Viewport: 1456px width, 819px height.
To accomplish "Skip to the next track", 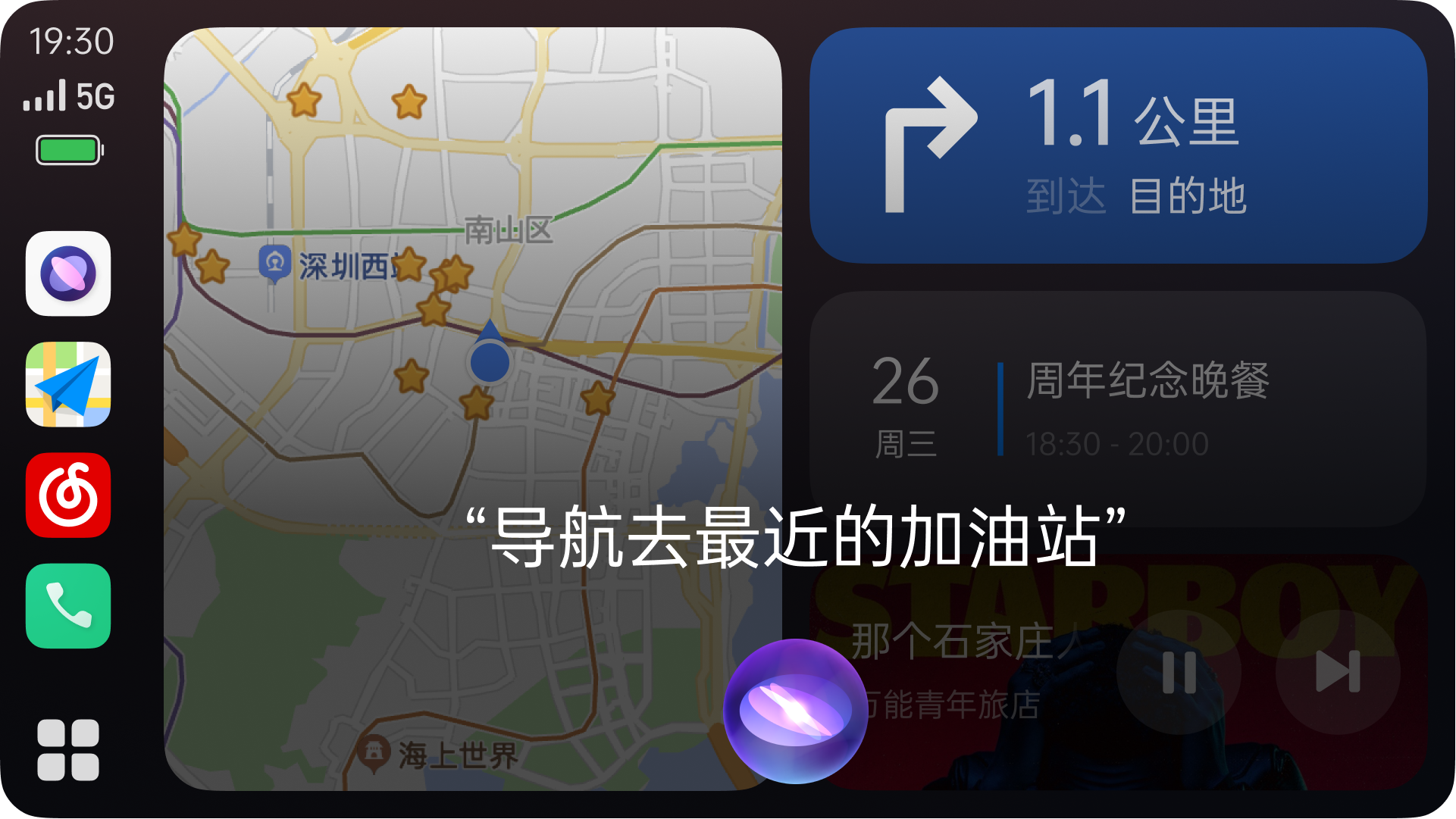I will coord(1337,672).
